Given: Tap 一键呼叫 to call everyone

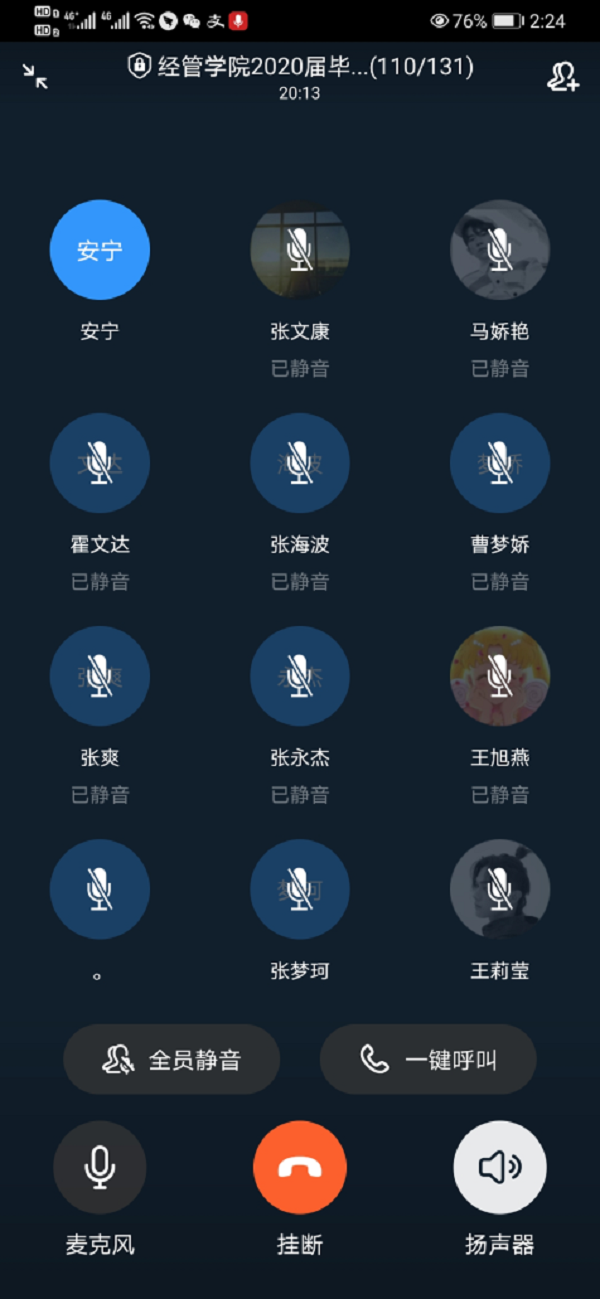Looking at the screenshot, I should tap(428, 1060).
